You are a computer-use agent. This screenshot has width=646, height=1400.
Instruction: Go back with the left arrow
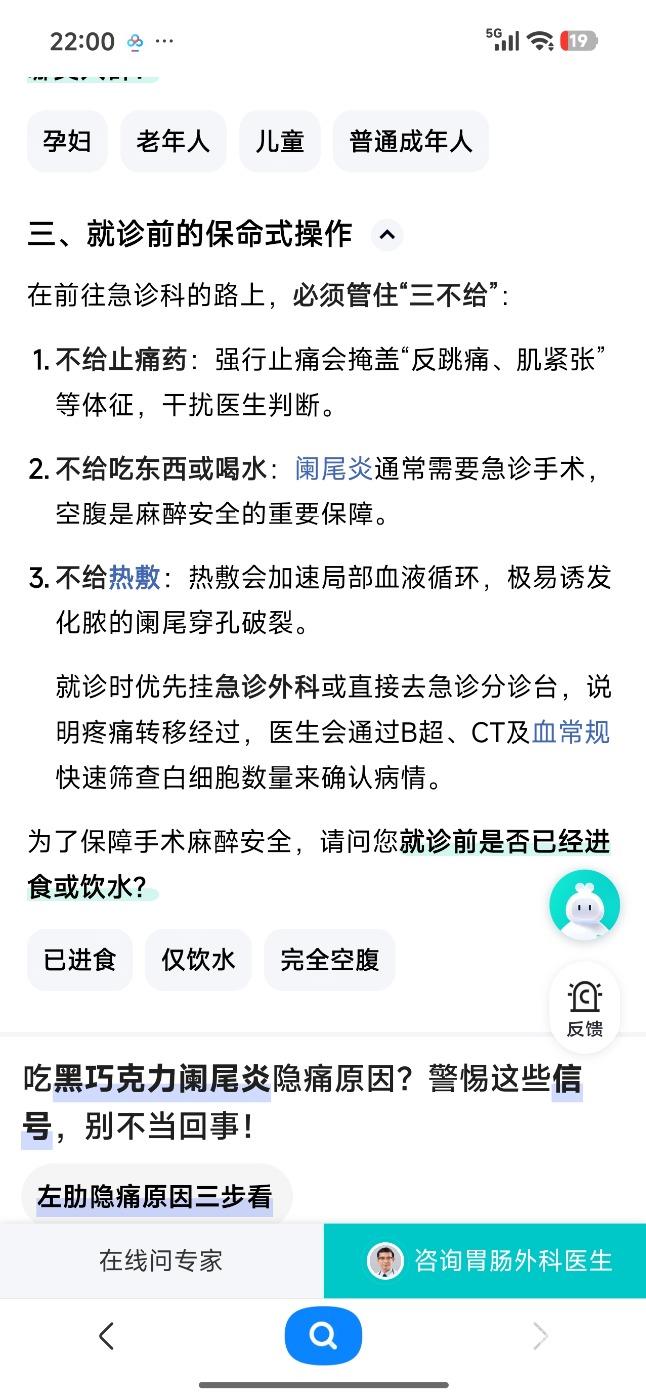106,1336
